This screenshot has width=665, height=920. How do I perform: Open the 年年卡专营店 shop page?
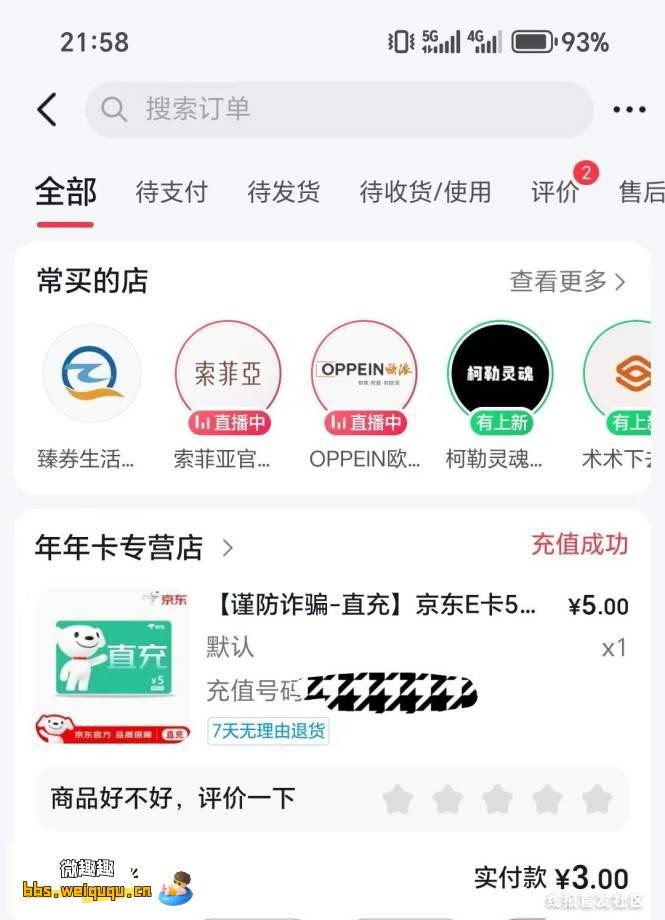(120, 547)
